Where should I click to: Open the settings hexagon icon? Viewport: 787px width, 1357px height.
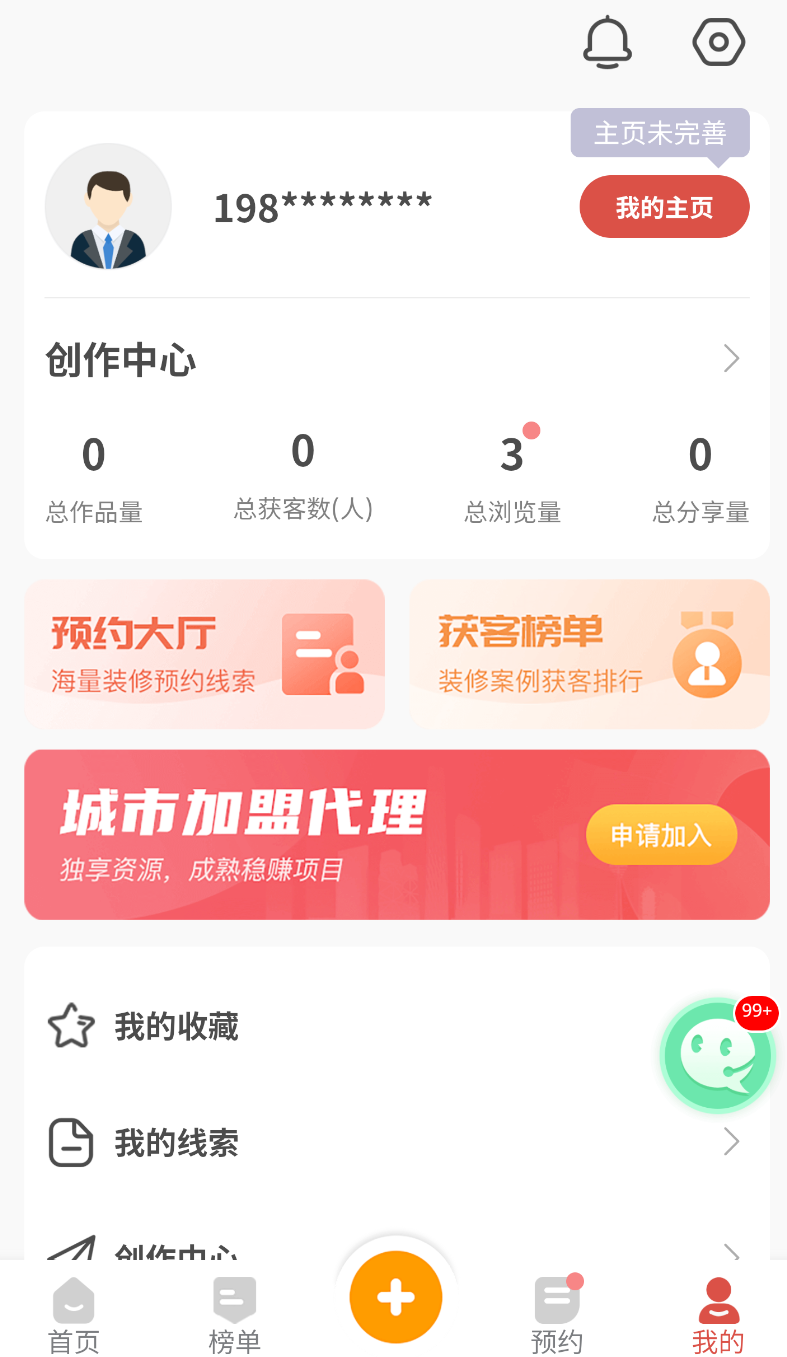718,43
